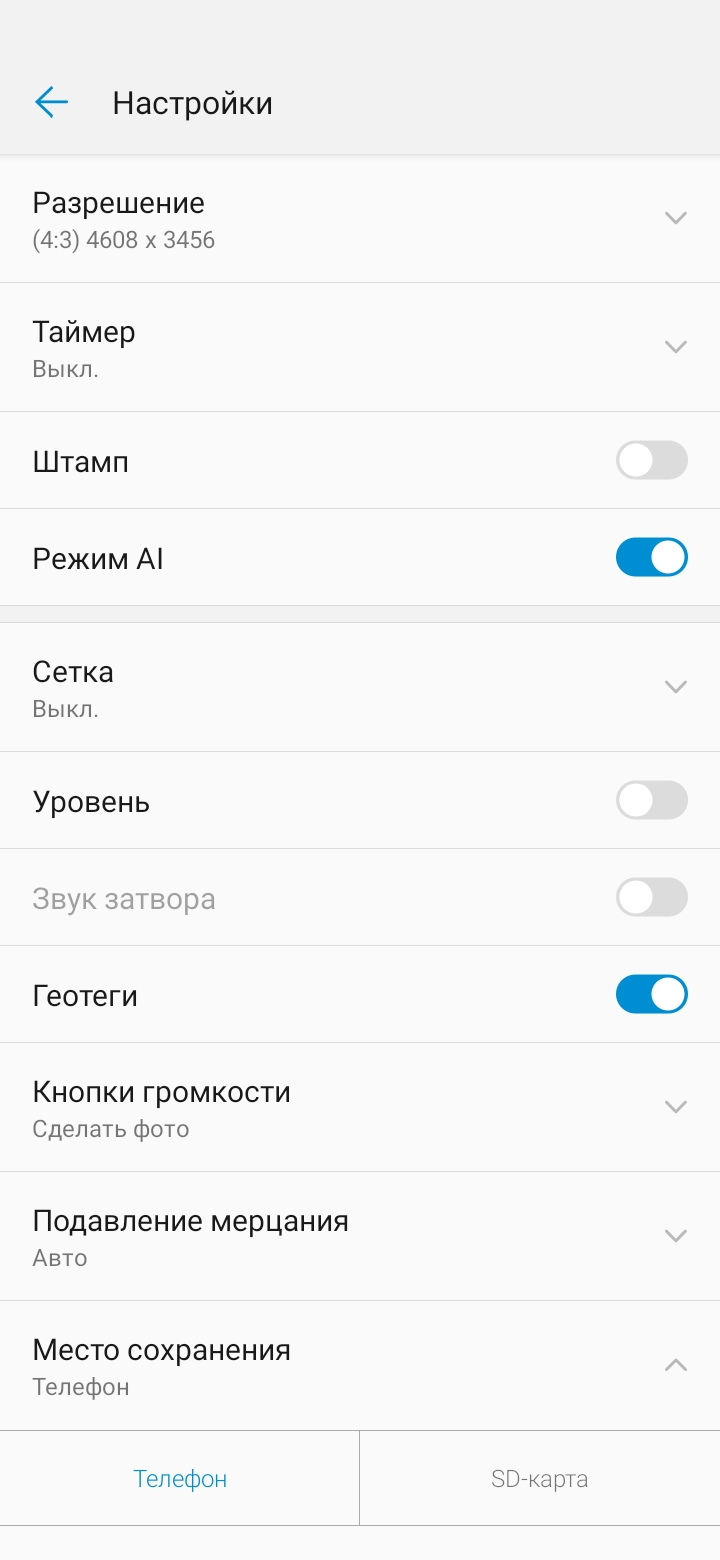Tap the Таймер row labeled Выкл.

point(300,347)
